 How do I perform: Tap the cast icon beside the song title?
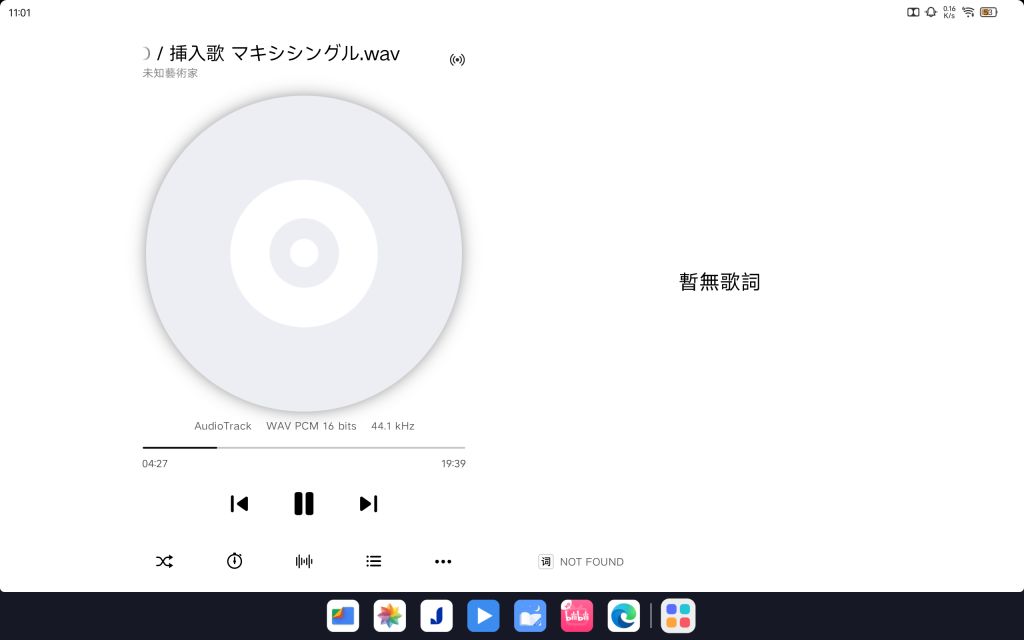pyautogui.click(x=457, y=60)
